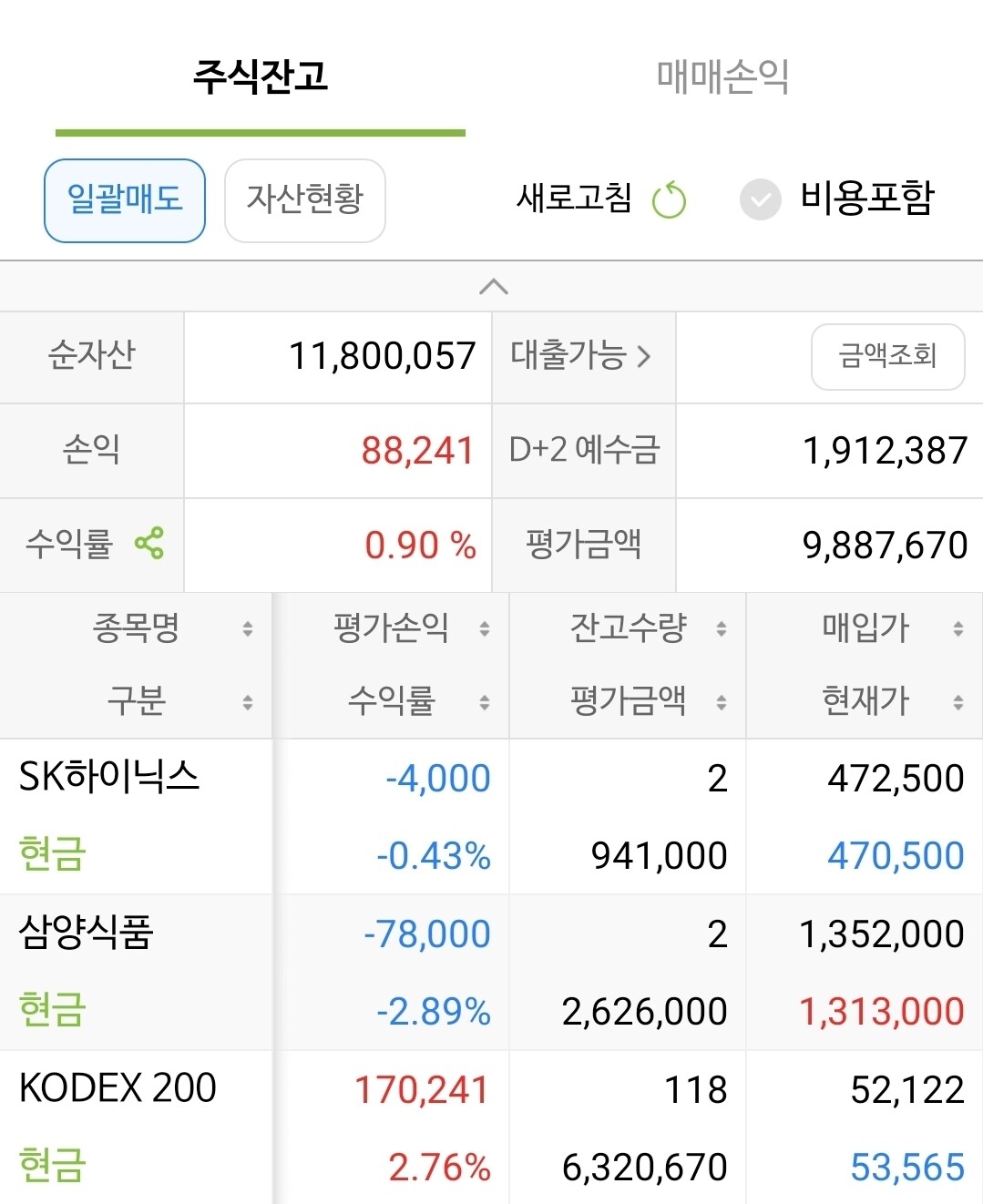The height and width of the screenshot is (1204, 983).
Task: Open the SK하이닉스 holding row
Action: click(x=491, y=817)
